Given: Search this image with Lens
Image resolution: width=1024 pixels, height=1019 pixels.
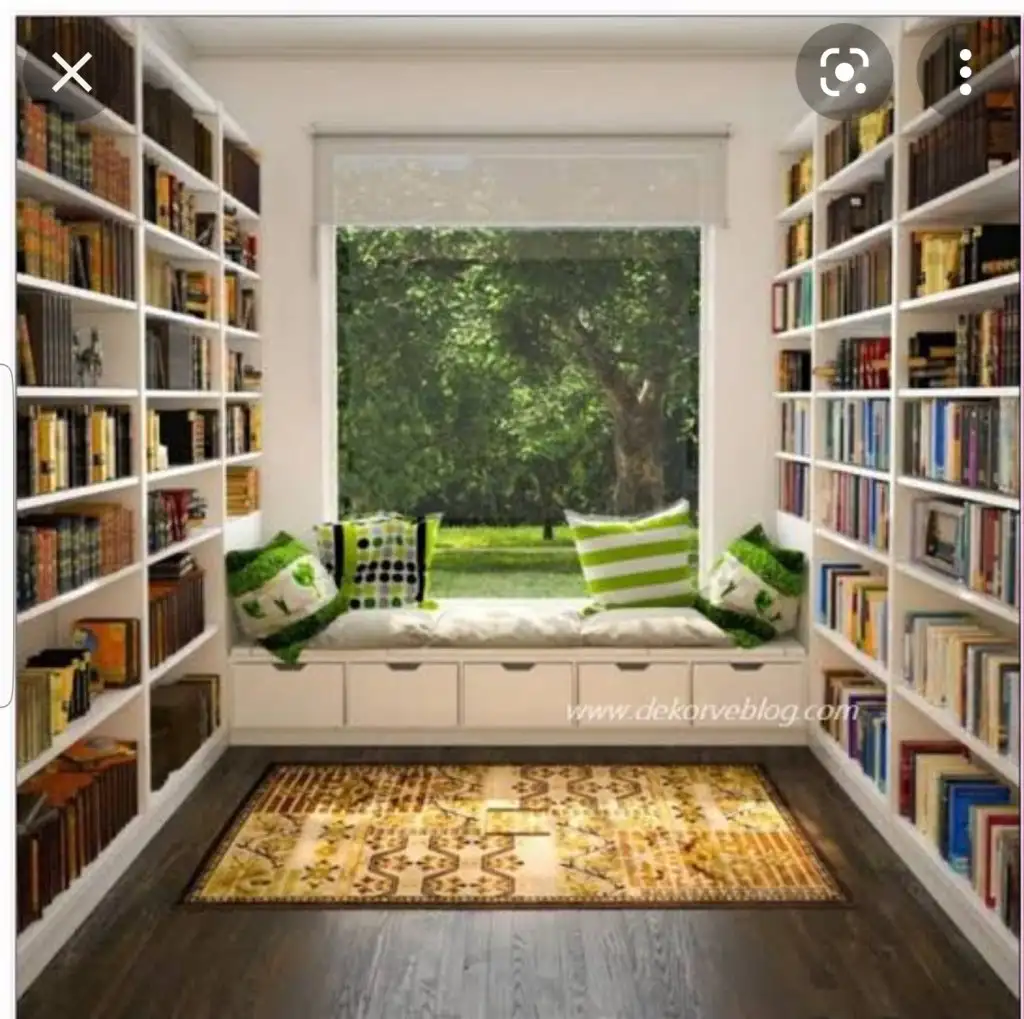Looking at the screenshot, I should click(843, 71).
